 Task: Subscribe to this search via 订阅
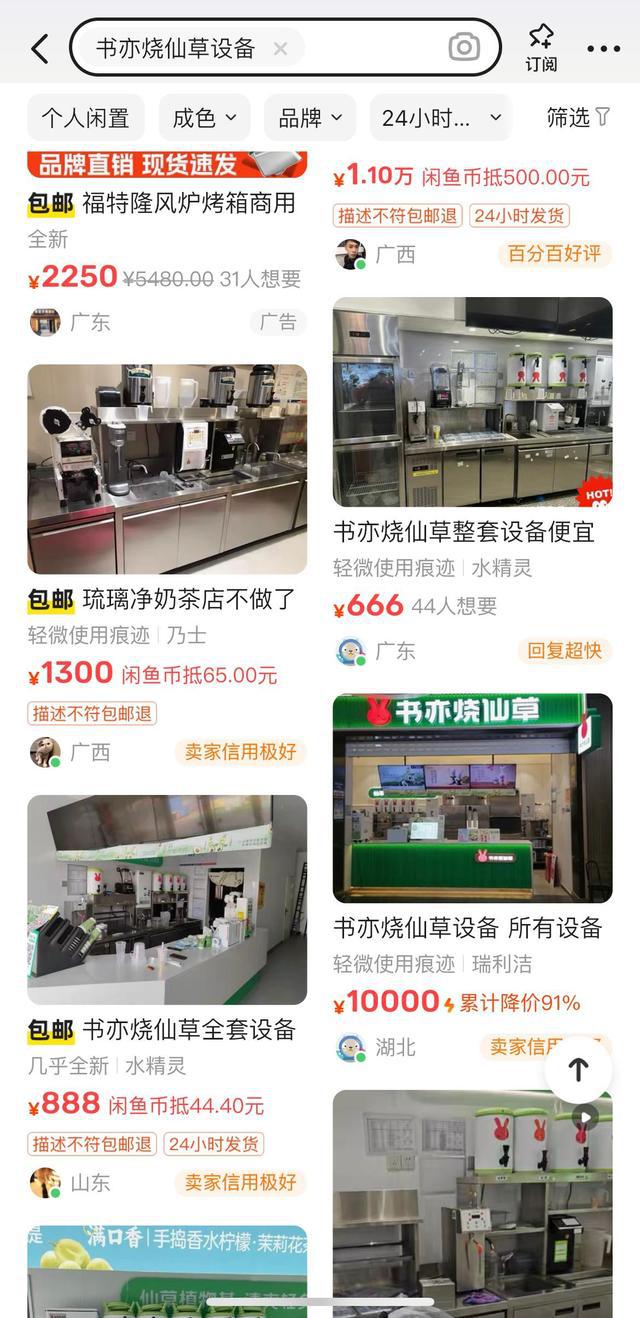tap(541, 48)
